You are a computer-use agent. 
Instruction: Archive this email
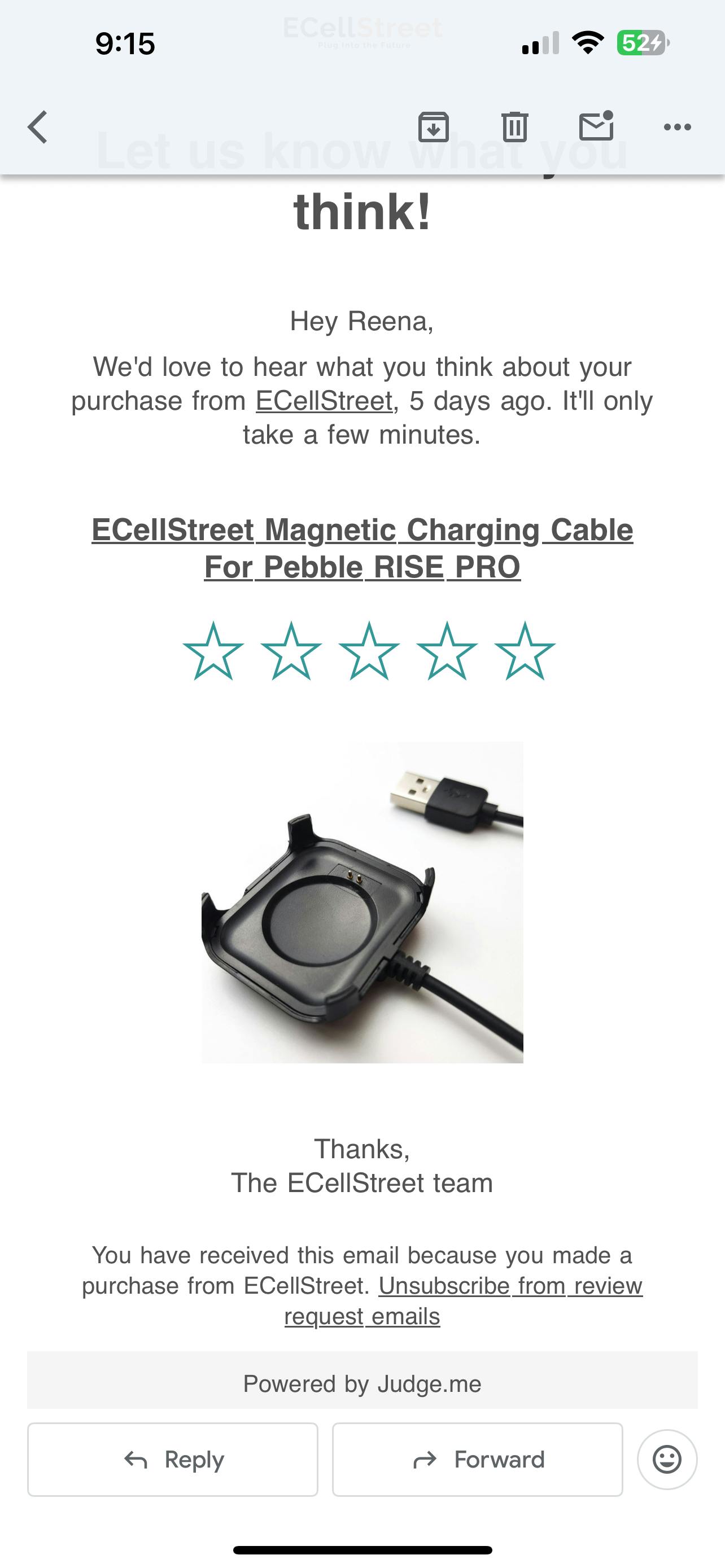click(x=434, y=127)
